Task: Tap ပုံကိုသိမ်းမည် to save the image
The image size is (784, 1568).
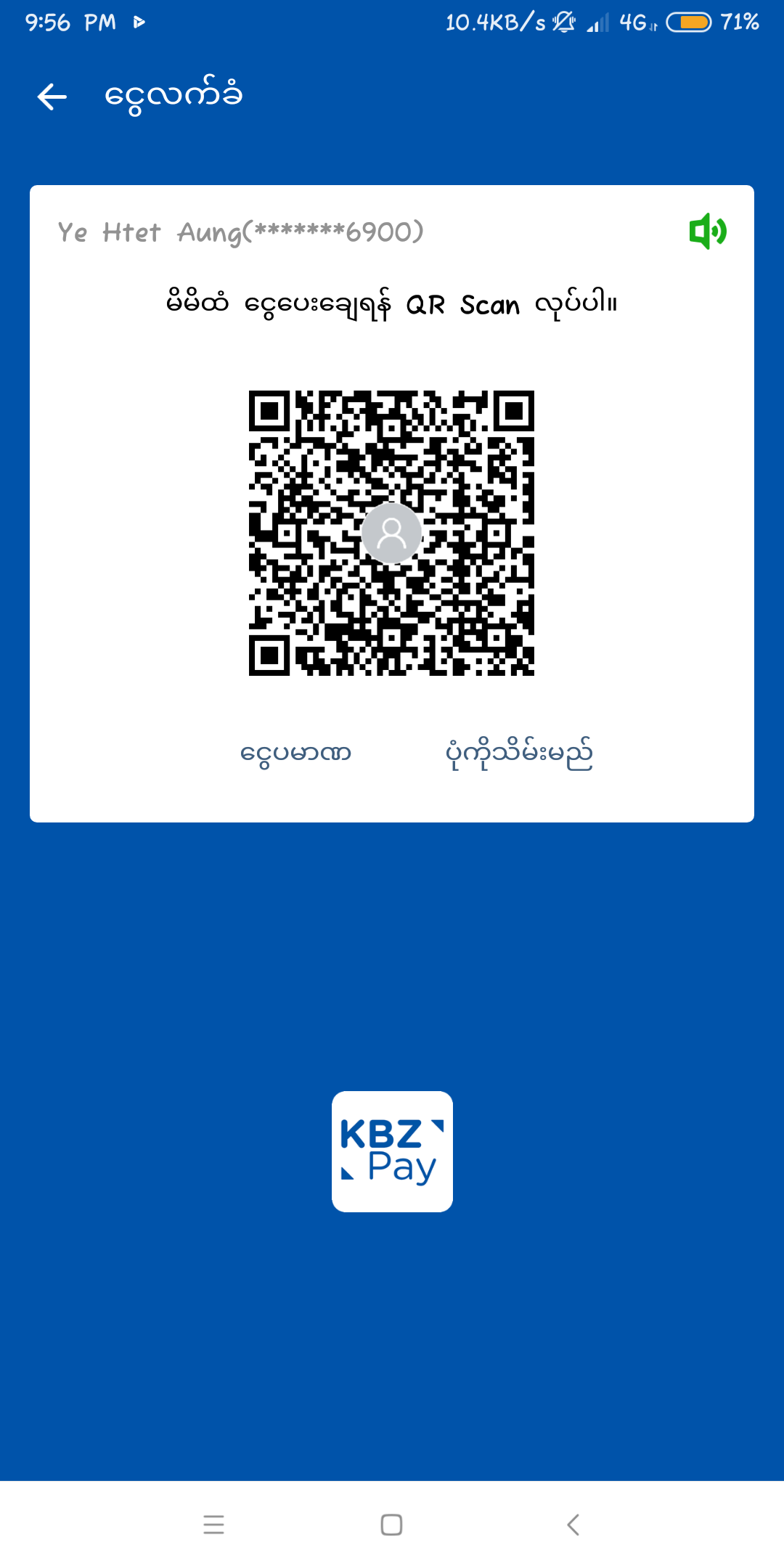Action: [519, 754]
